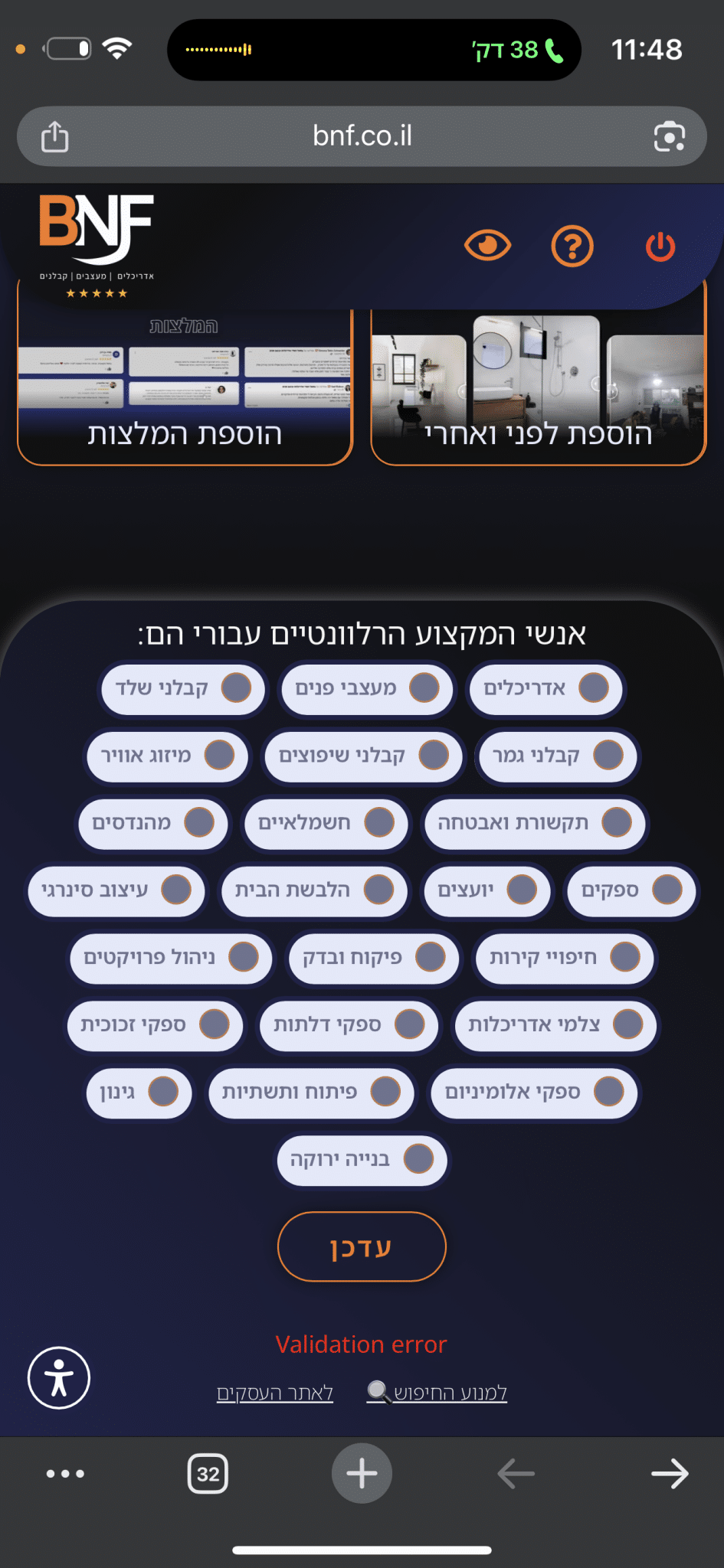Tap the eye preview icon
The width and height of the screenshot is (724, 1568).
[x=487, y=246]
